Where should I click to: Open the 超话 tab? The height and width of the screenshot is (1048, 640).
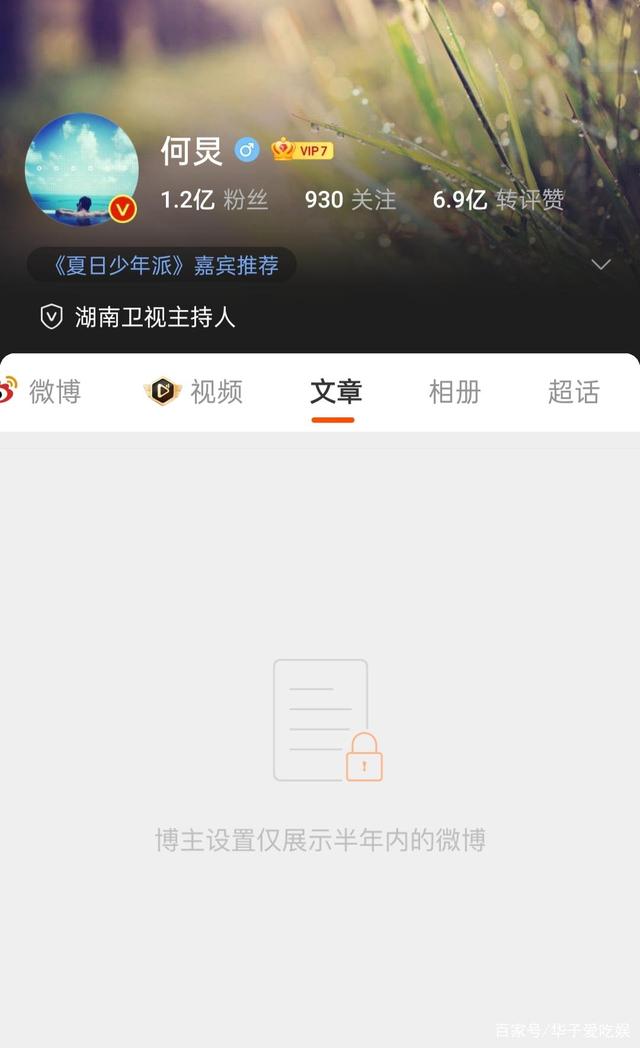coord(573,392)
